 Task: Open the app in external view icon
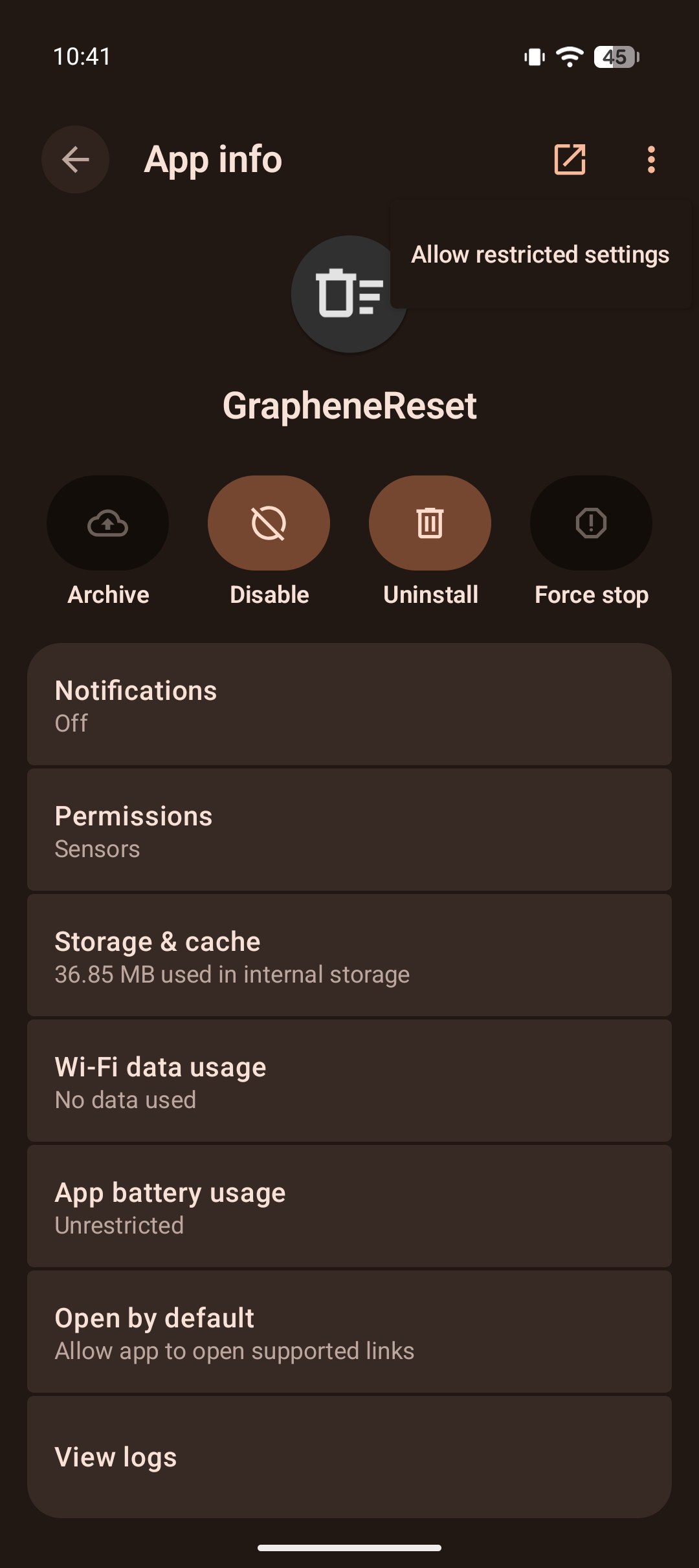[x=570, y=159]
